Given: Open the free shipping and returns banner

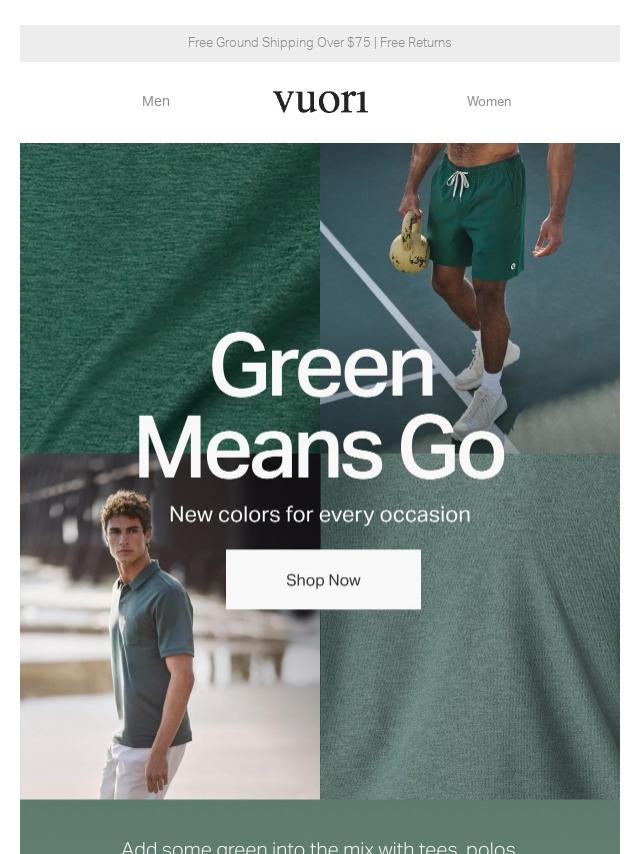Looking at the screenshot, I should (x=320, y=43).
